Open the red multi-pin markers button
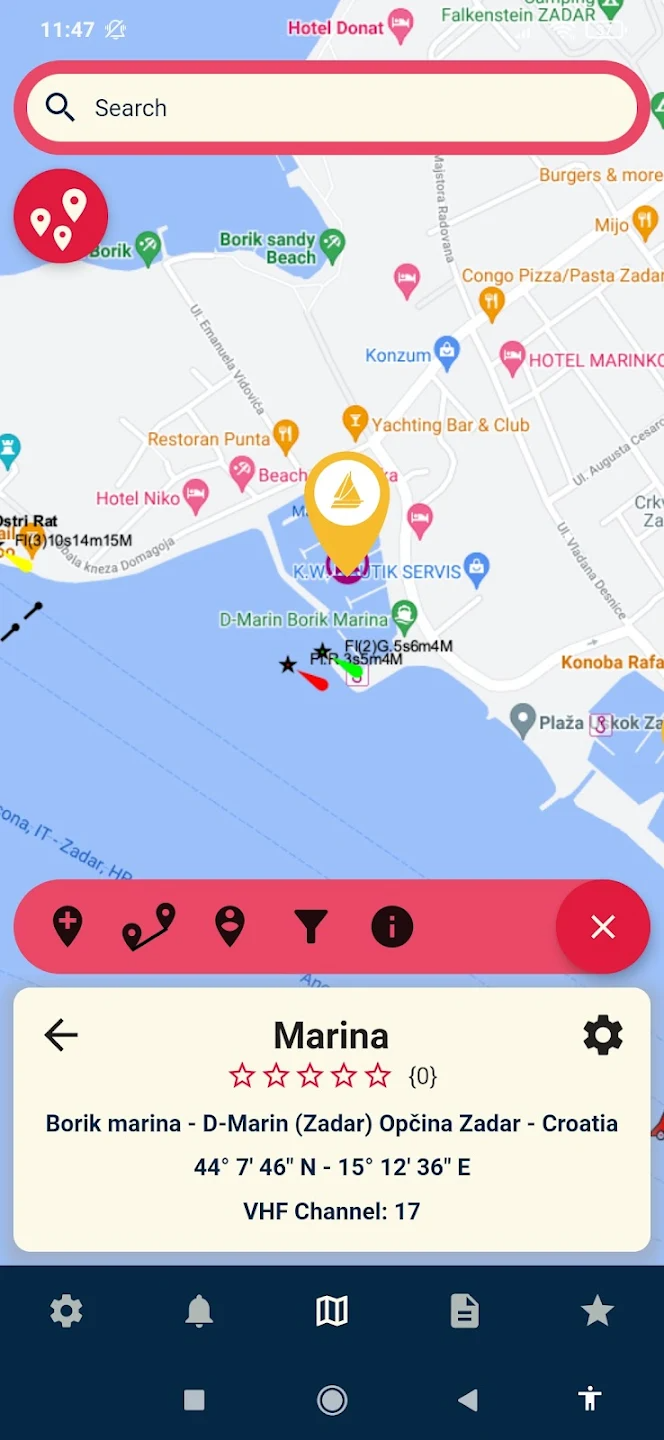Screen dimensions: 664x1440 click(61, 216)
